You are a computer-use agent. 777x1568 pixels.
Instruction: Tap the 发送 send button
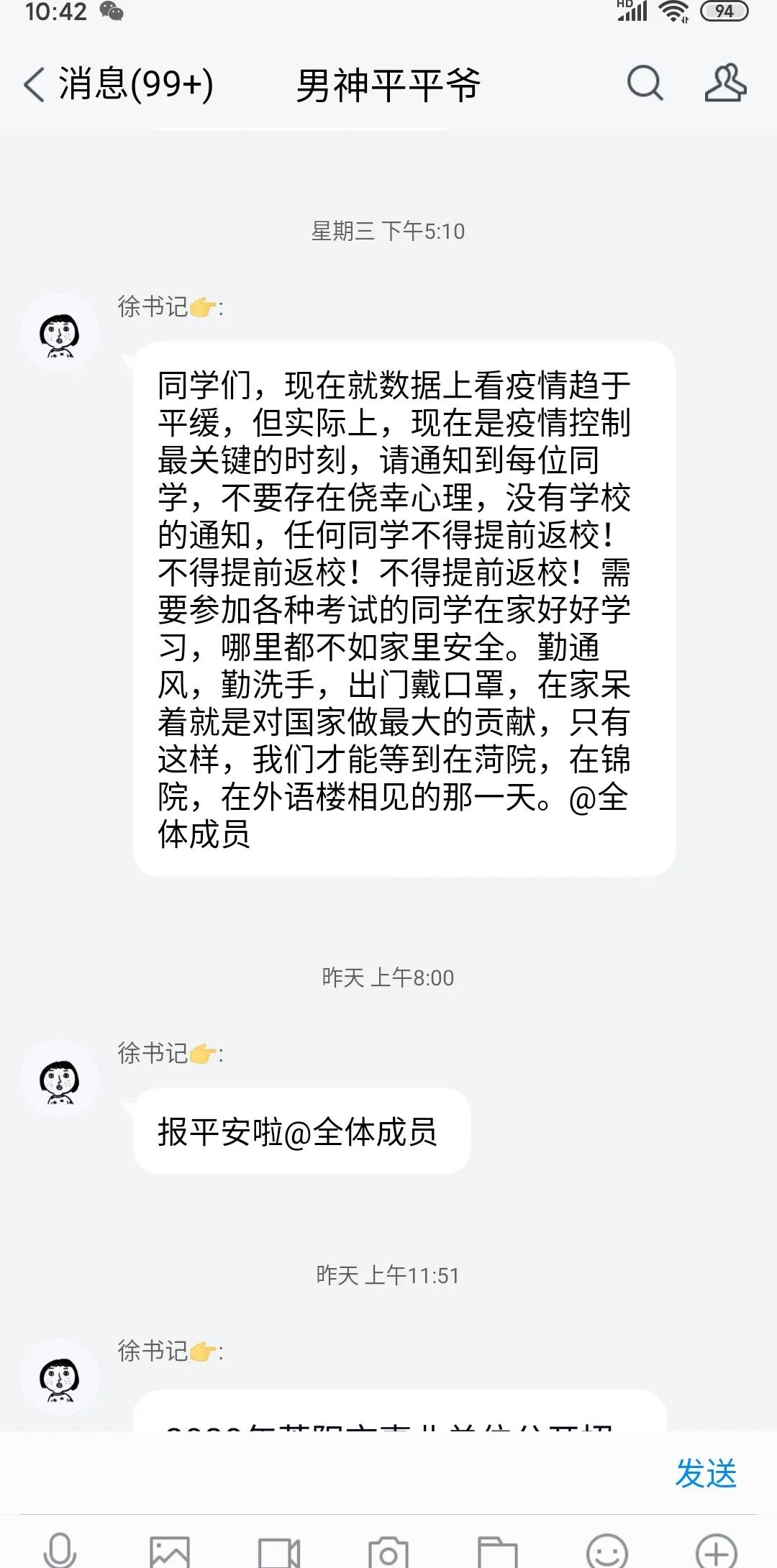coord(706,1472)
